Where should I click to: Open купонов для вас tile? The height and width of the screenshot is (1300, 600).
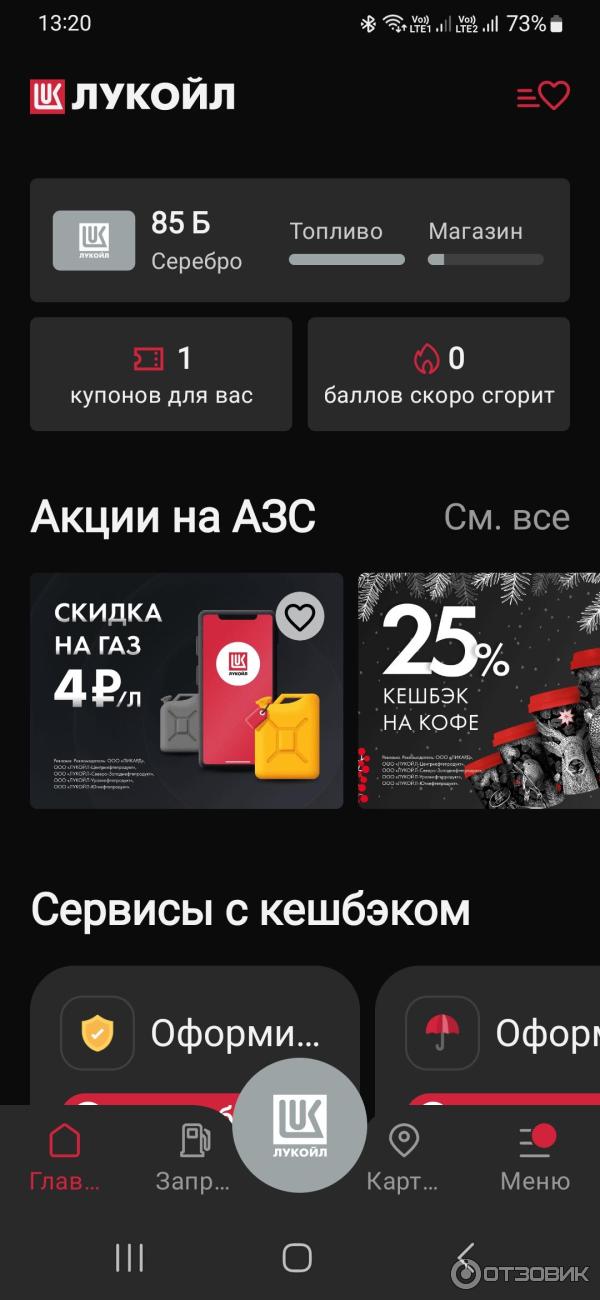pos(161,374)
